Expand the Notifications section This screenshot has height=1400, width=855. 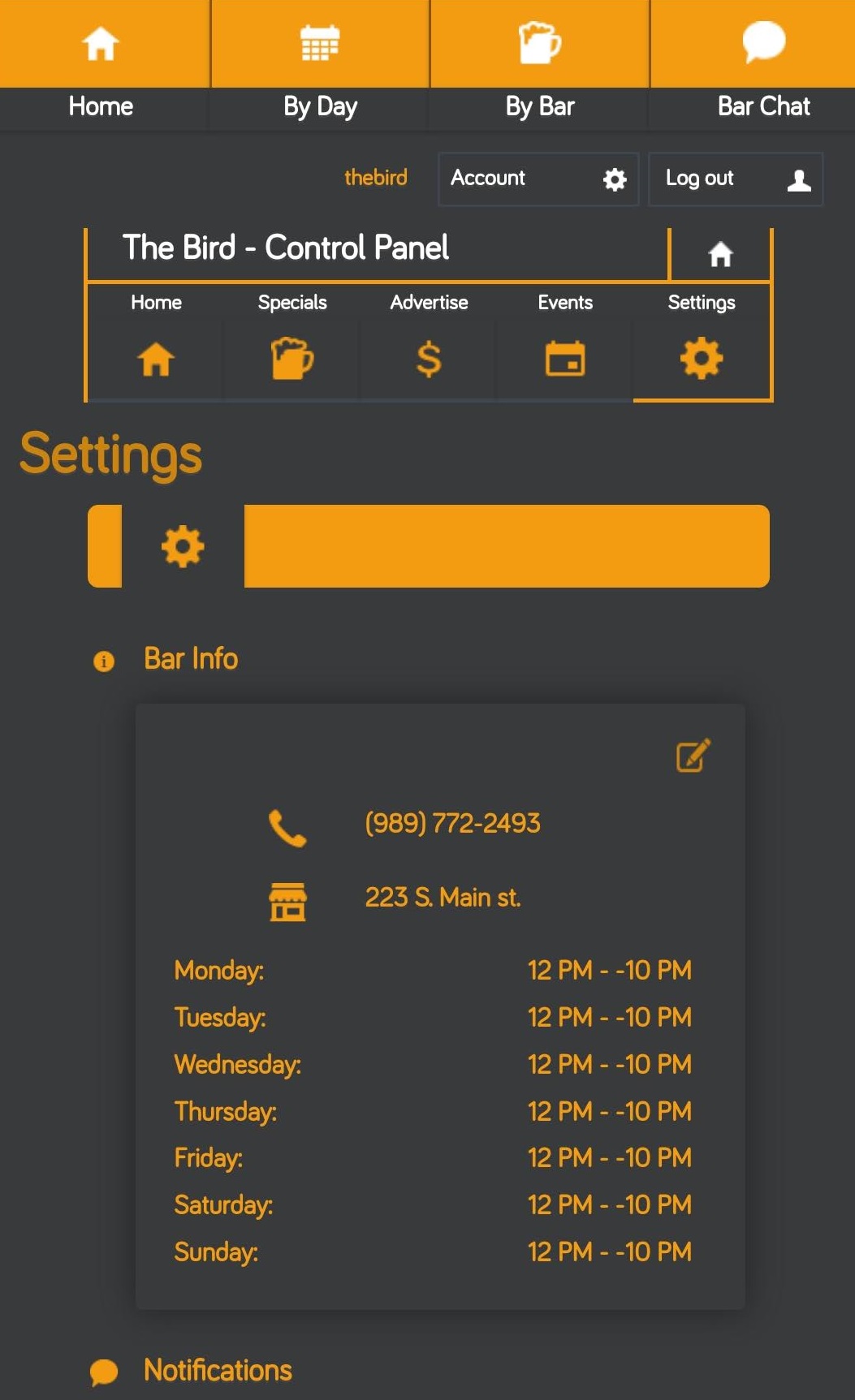pos(218,1370)
